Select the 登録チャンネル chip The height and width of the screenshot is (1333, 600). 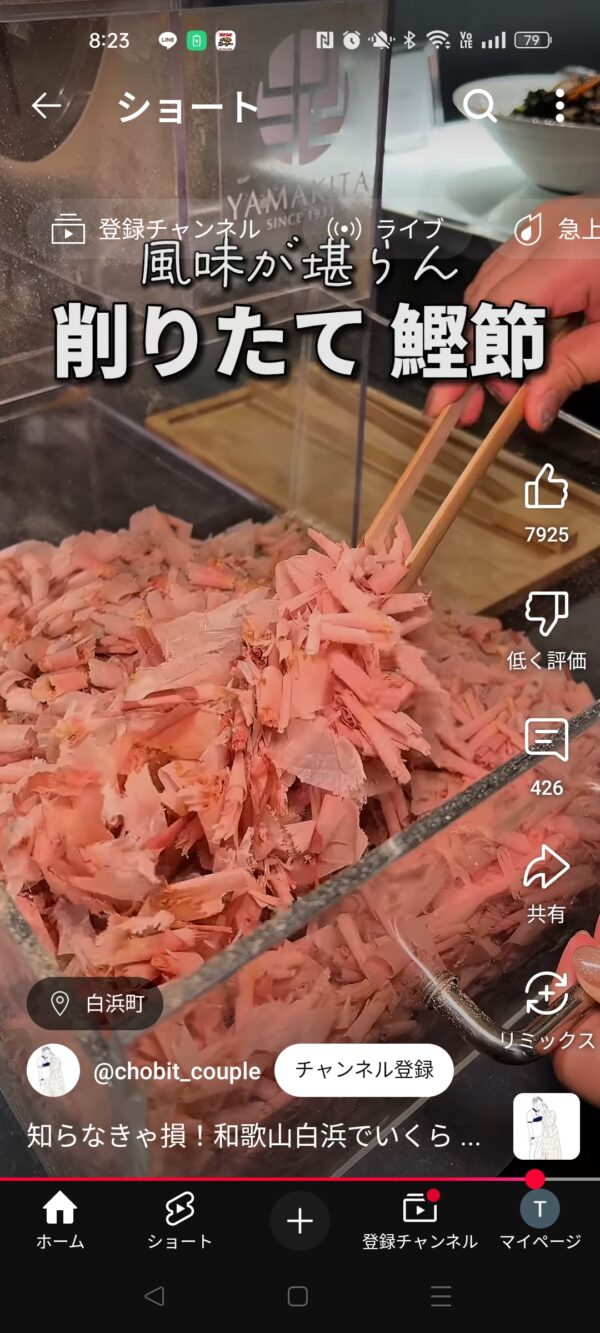coord(157,229)
